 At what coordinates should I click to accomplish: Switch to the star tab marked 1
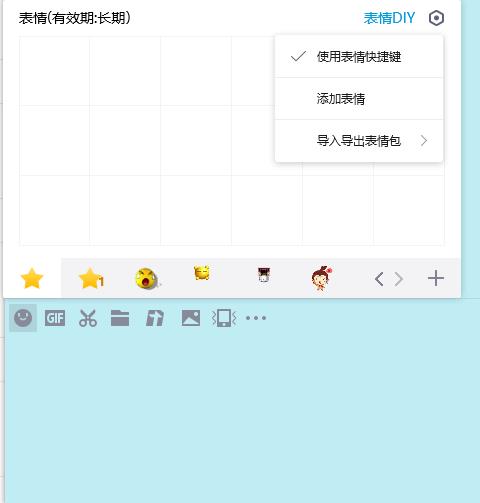91,278
